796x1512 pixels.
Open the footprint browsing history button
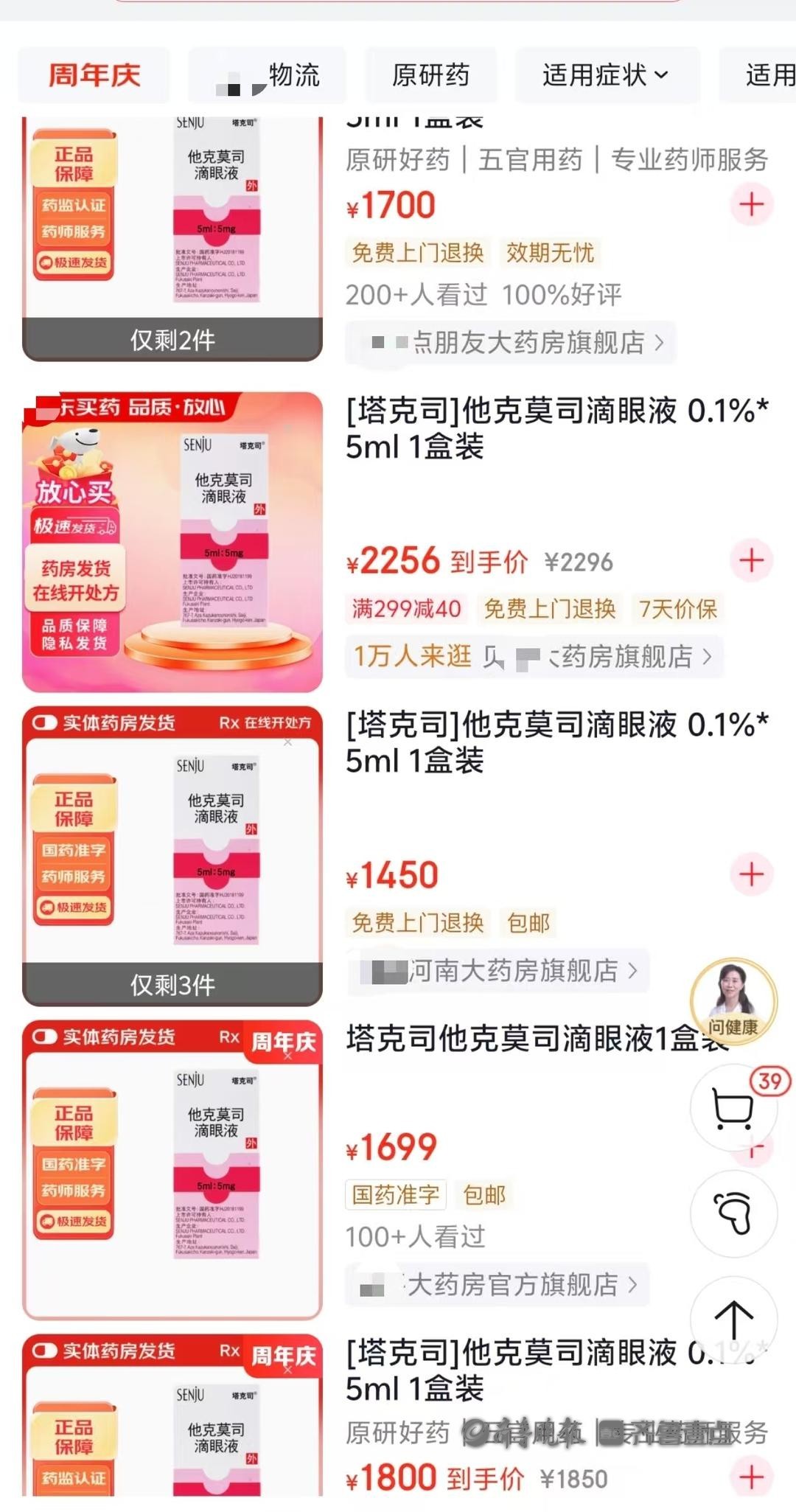733,1213
